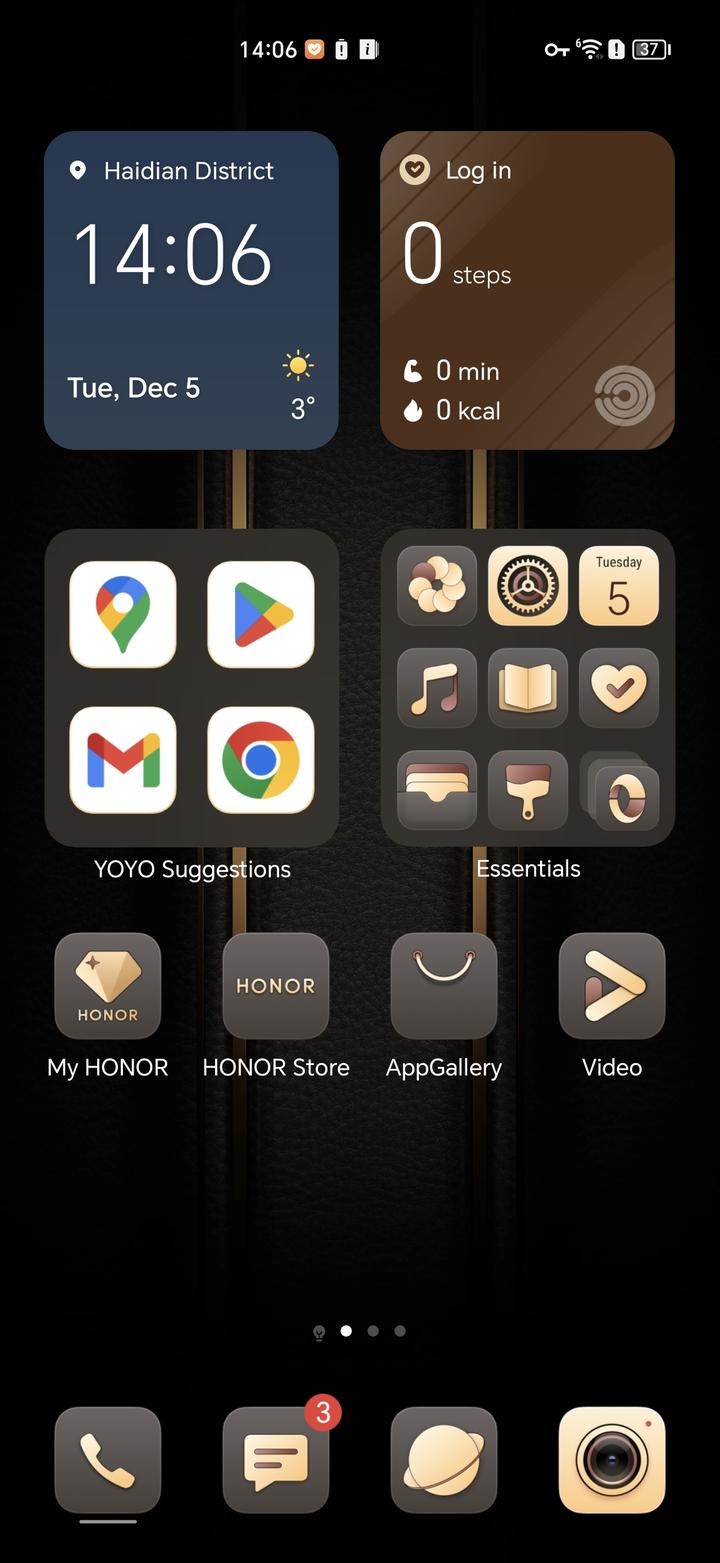Open the Themes paintbrush app
Image resolution: width=720 pixels, height=1563 pixels.
click(528, 790)
